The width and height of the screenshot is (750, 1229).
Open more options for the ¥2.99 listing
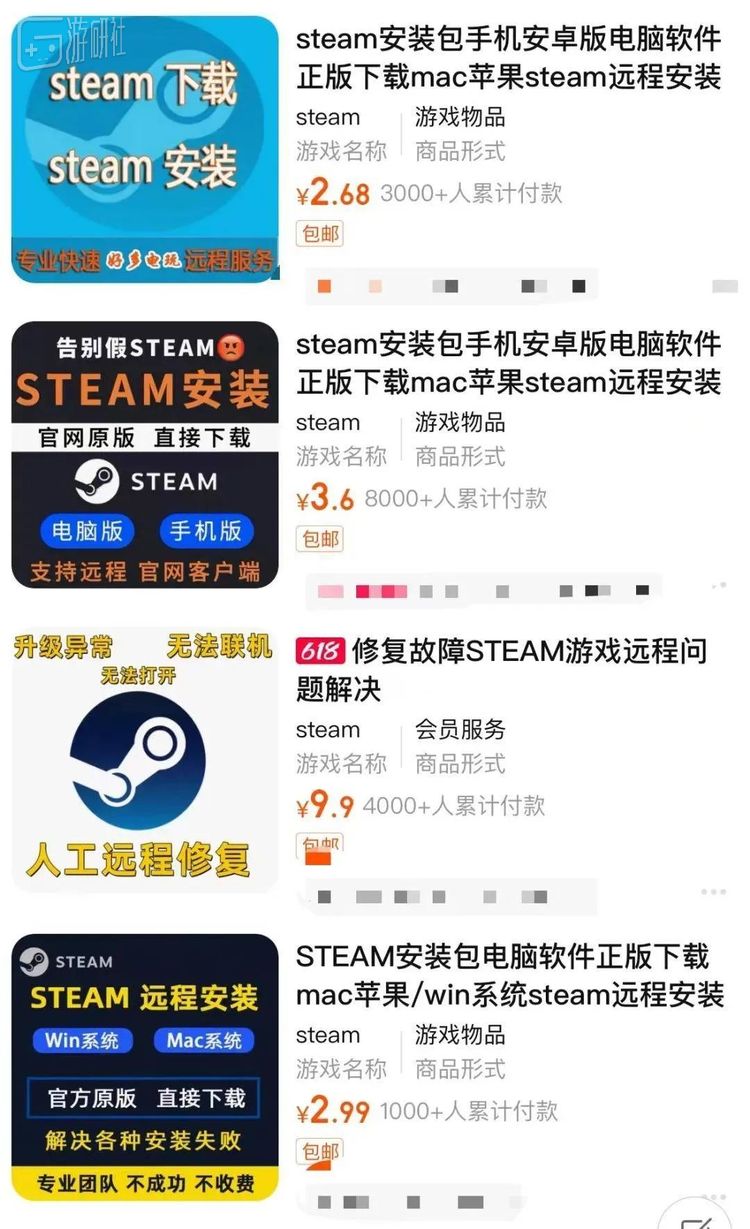click(x=713, y=1196)
